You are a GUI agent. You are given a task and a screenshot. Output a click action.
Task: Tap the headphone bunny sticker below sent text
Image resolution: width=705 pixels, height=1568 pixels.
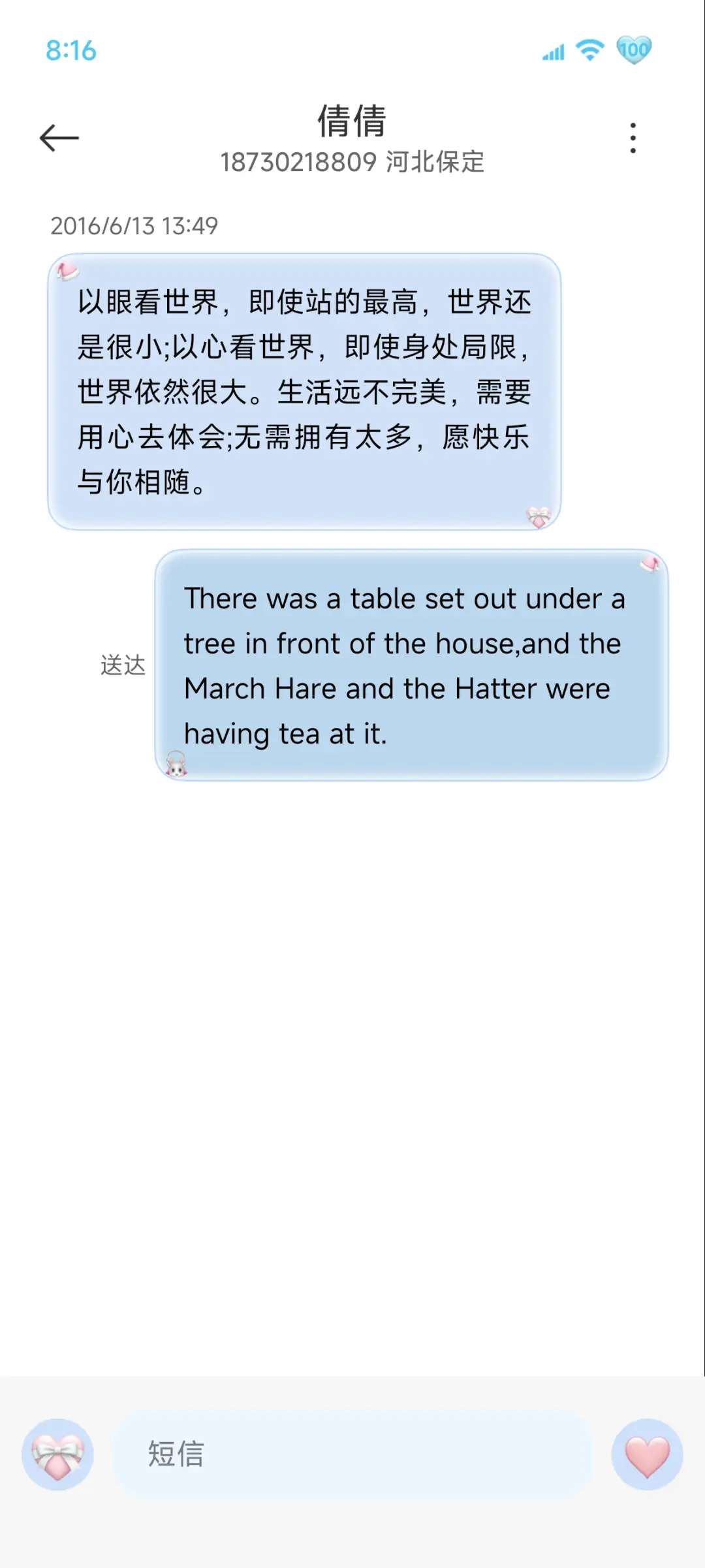coord(178,765)
